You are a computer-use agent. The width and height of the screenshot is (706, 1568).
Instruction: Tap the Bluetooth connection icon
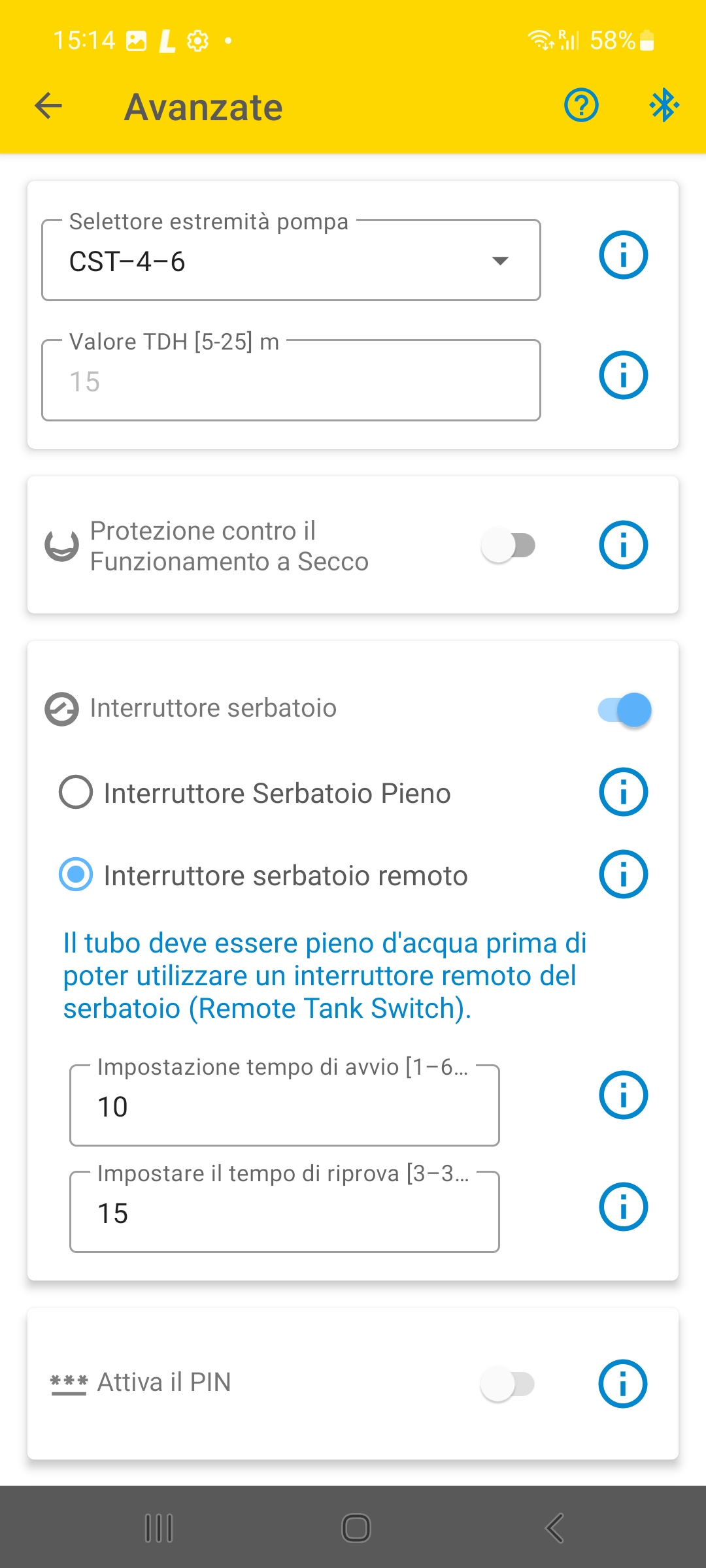click(x=664, y=106)
